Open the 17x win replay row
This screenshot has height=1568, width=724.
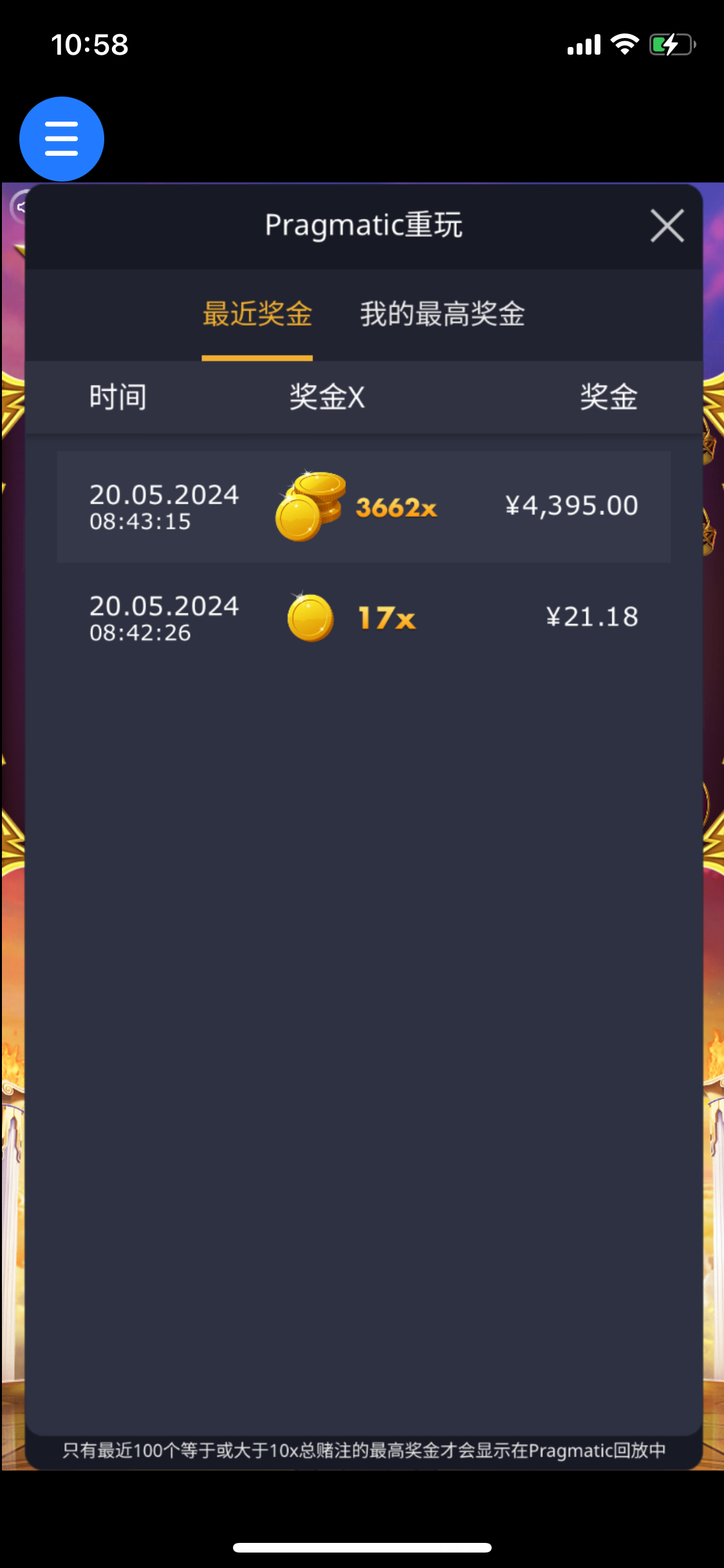click(364, 618)
